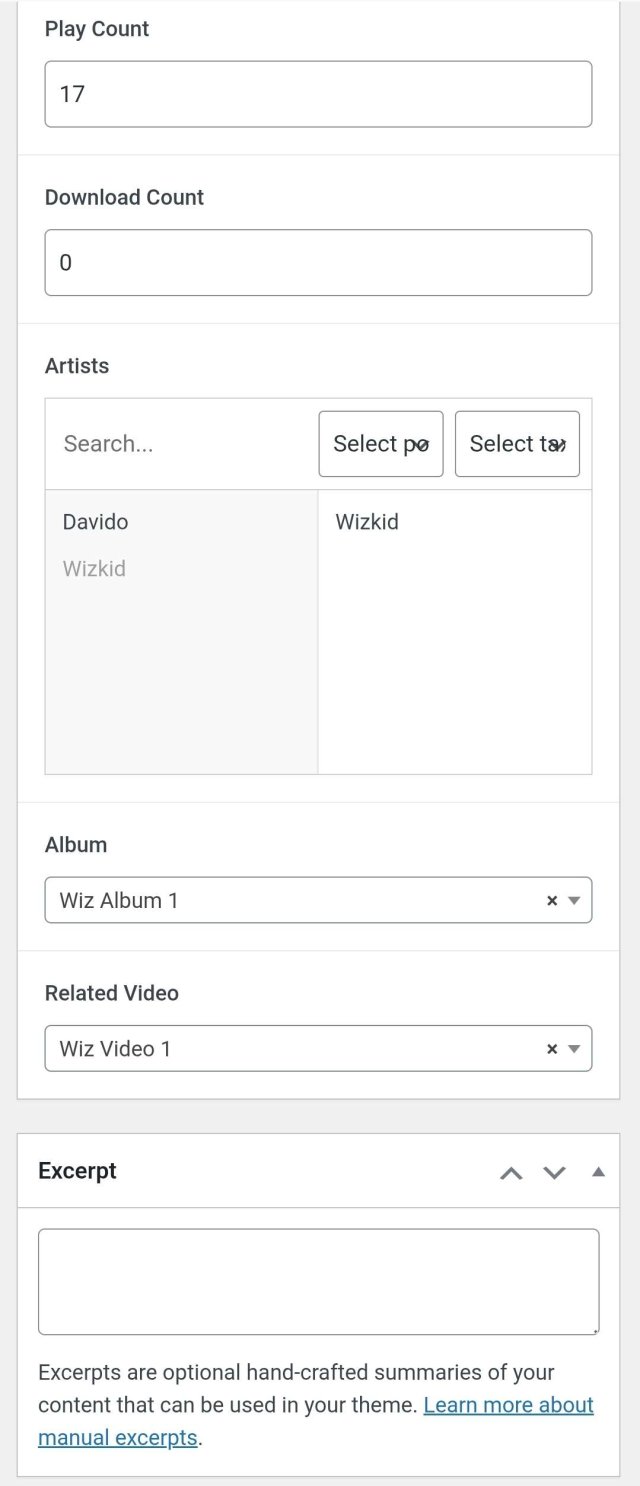Collapse the Excerpt panel
This screenshot has height=1486, width=640.
tap(598, 1171)
